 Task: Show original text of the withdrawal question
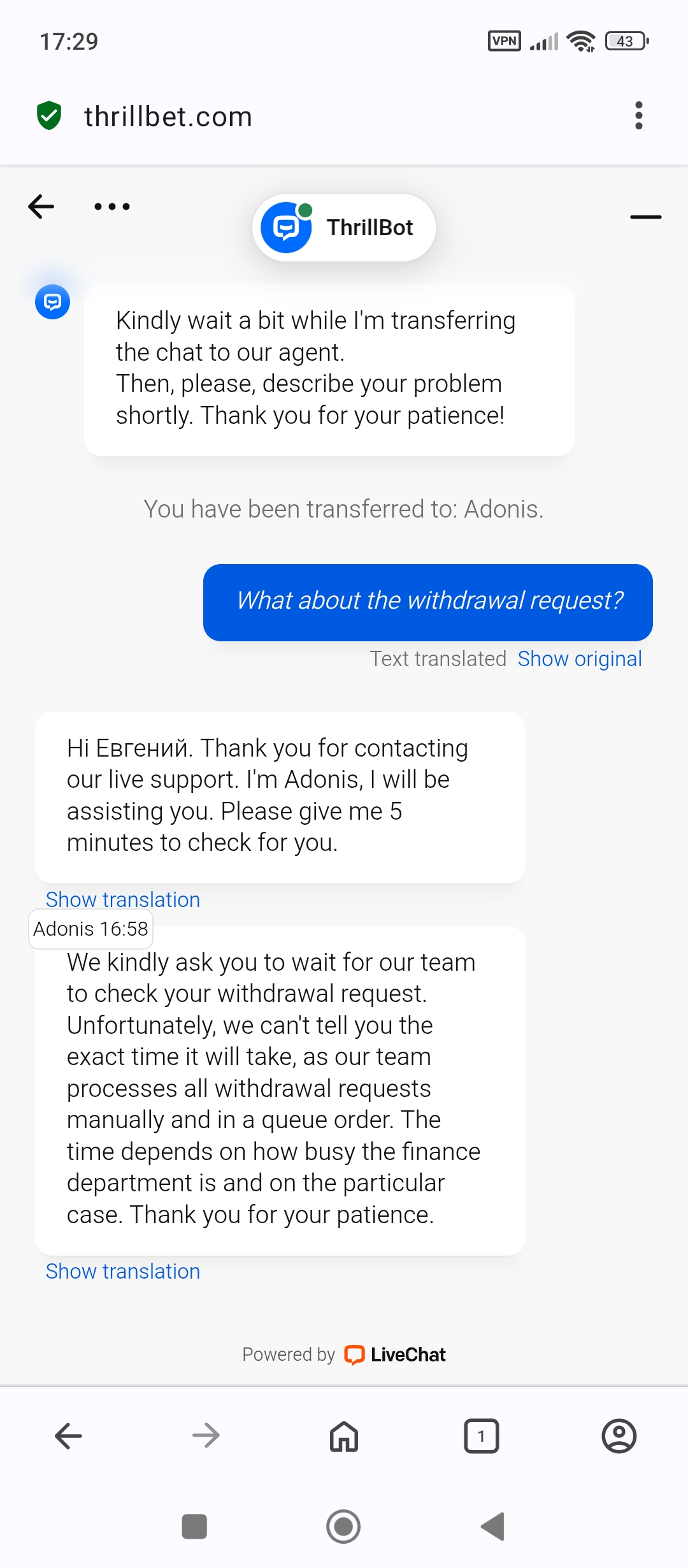(579, 659)
